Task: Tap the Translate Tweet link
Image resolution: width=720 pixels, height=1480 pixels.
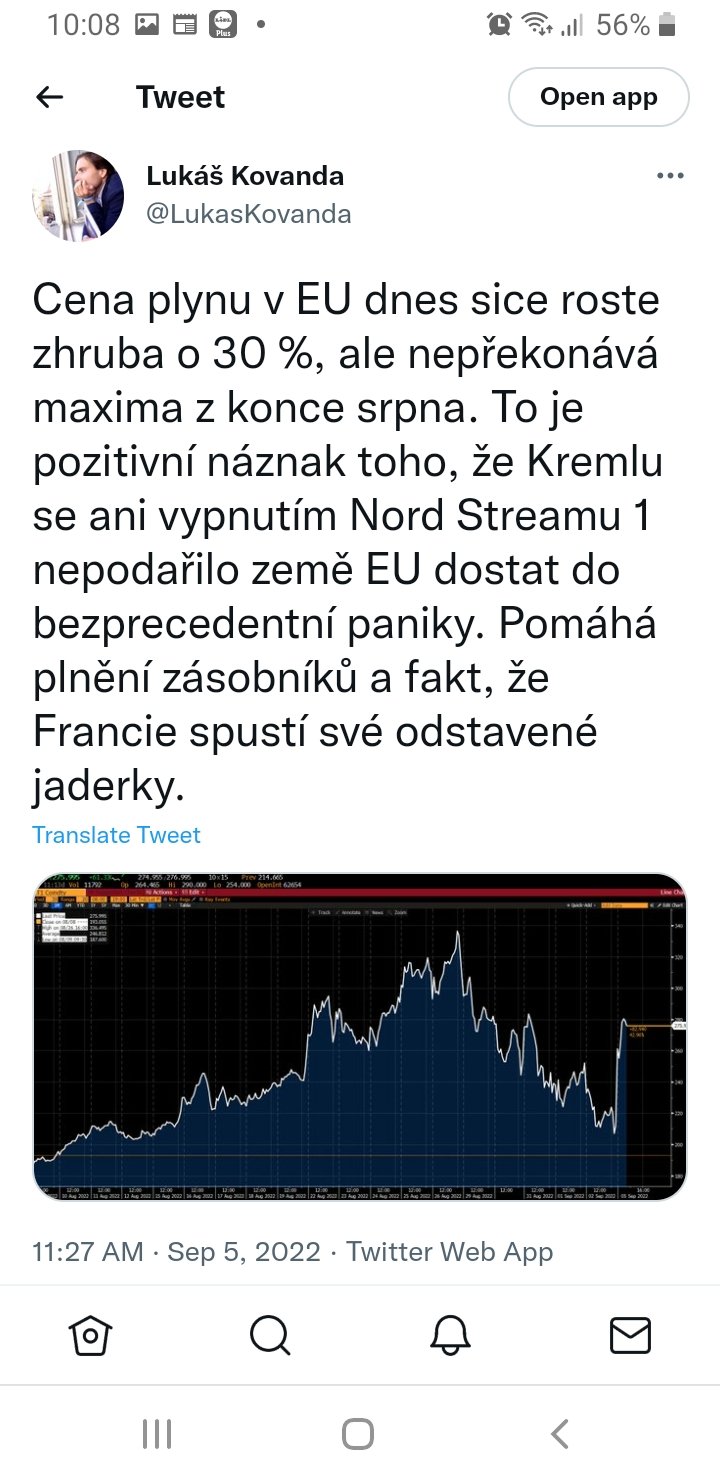Action: (x=116, y=835)
